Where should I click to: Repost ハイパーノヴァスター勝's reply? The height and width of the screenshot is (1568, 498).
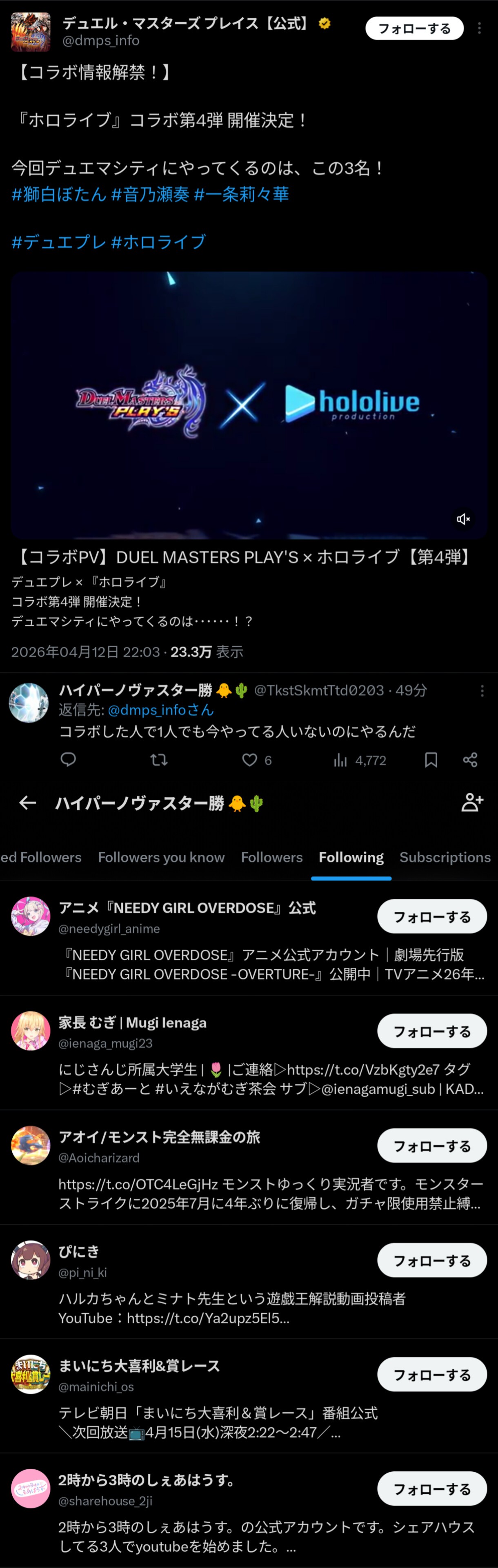(x=159, y=760)
